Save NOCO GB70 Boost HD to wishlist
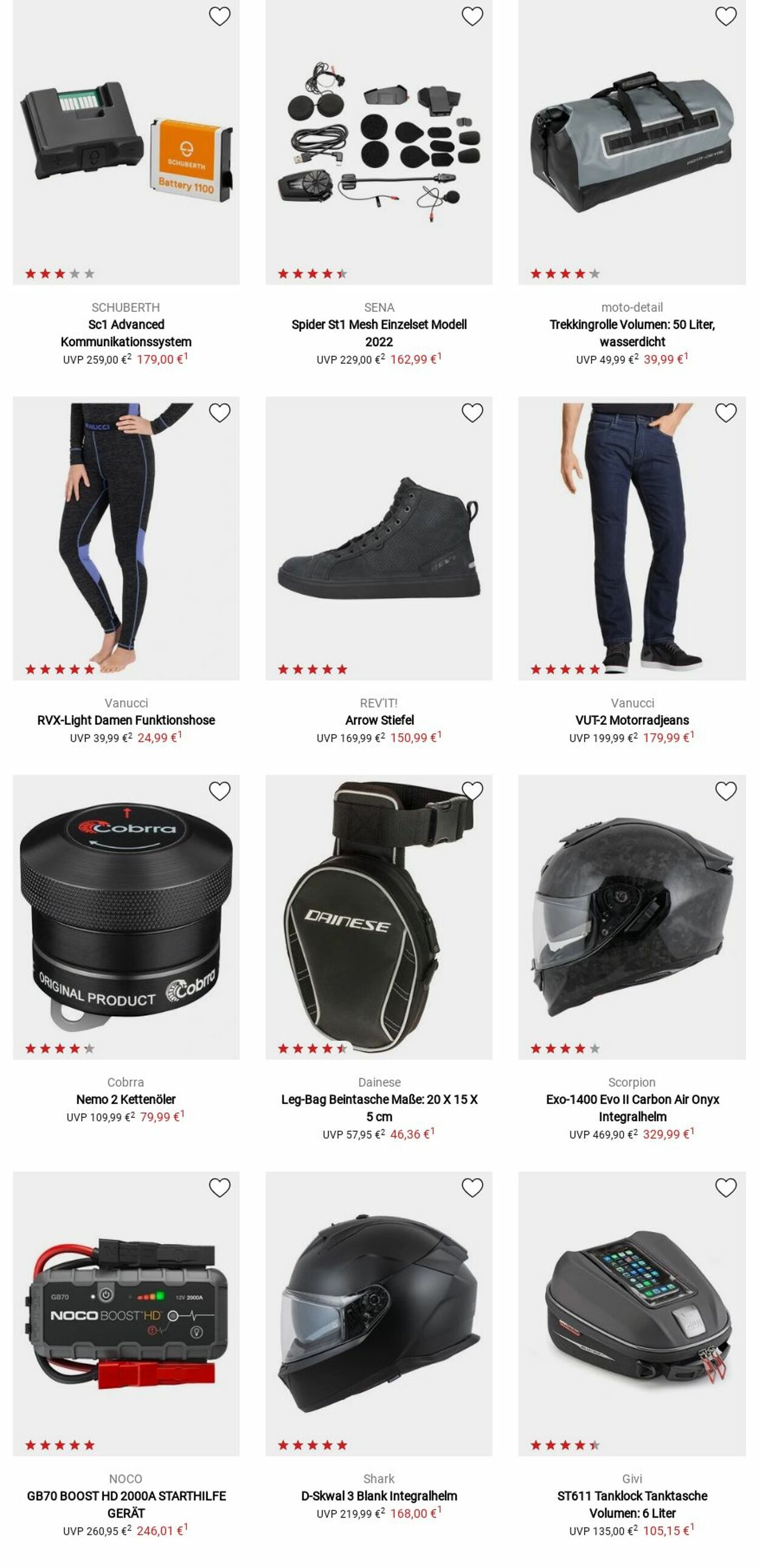 220,1188
